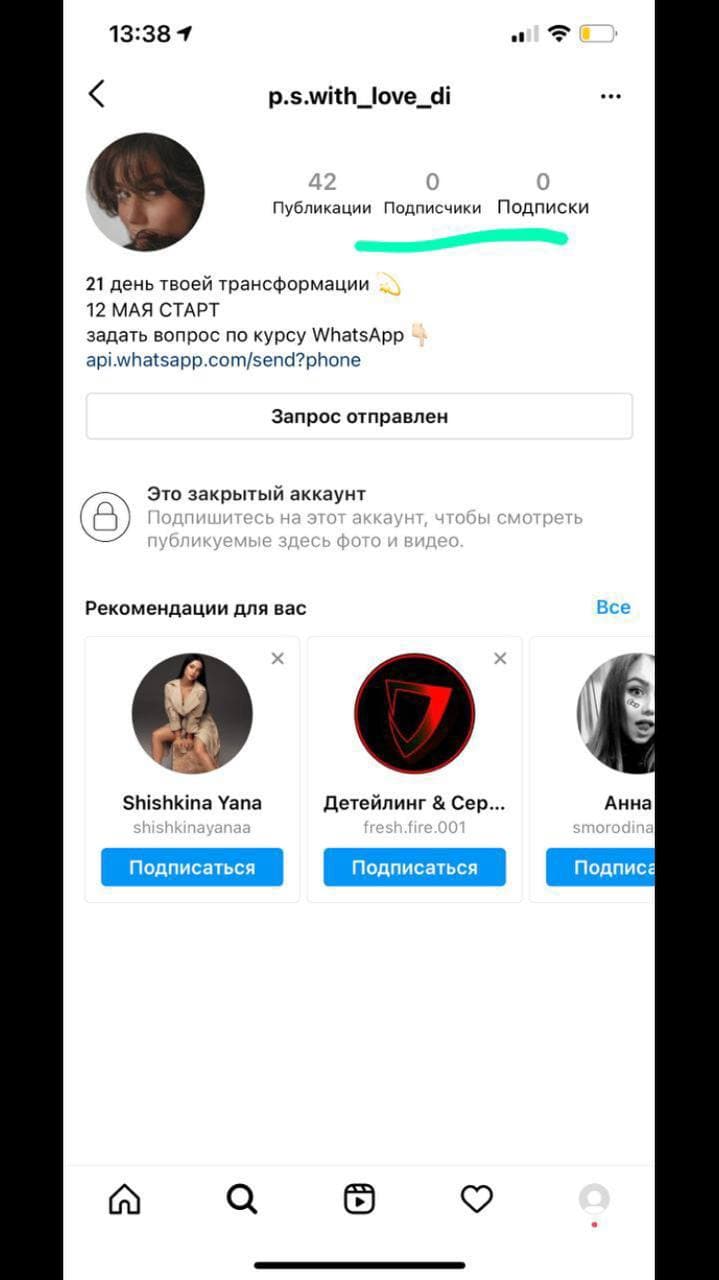Tap the p.s.with_love_di profile picture
The width and height of the screenshot is (719, 1280).
point(146,192)
